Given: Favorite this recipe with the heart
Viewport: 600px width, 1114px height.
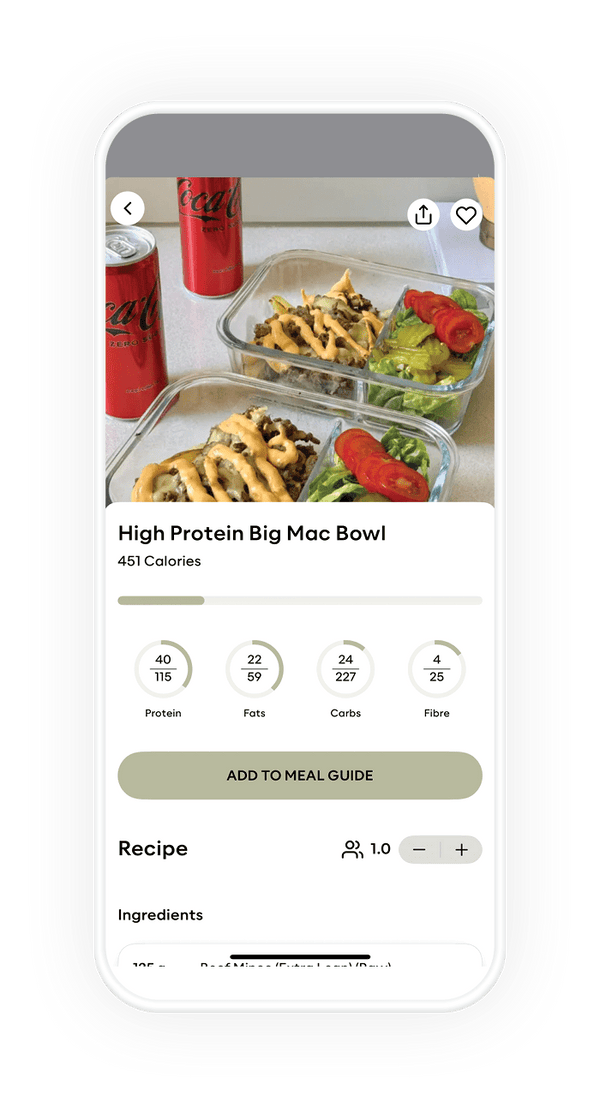Looking at the screenshot, I should [x=466, y=214].
